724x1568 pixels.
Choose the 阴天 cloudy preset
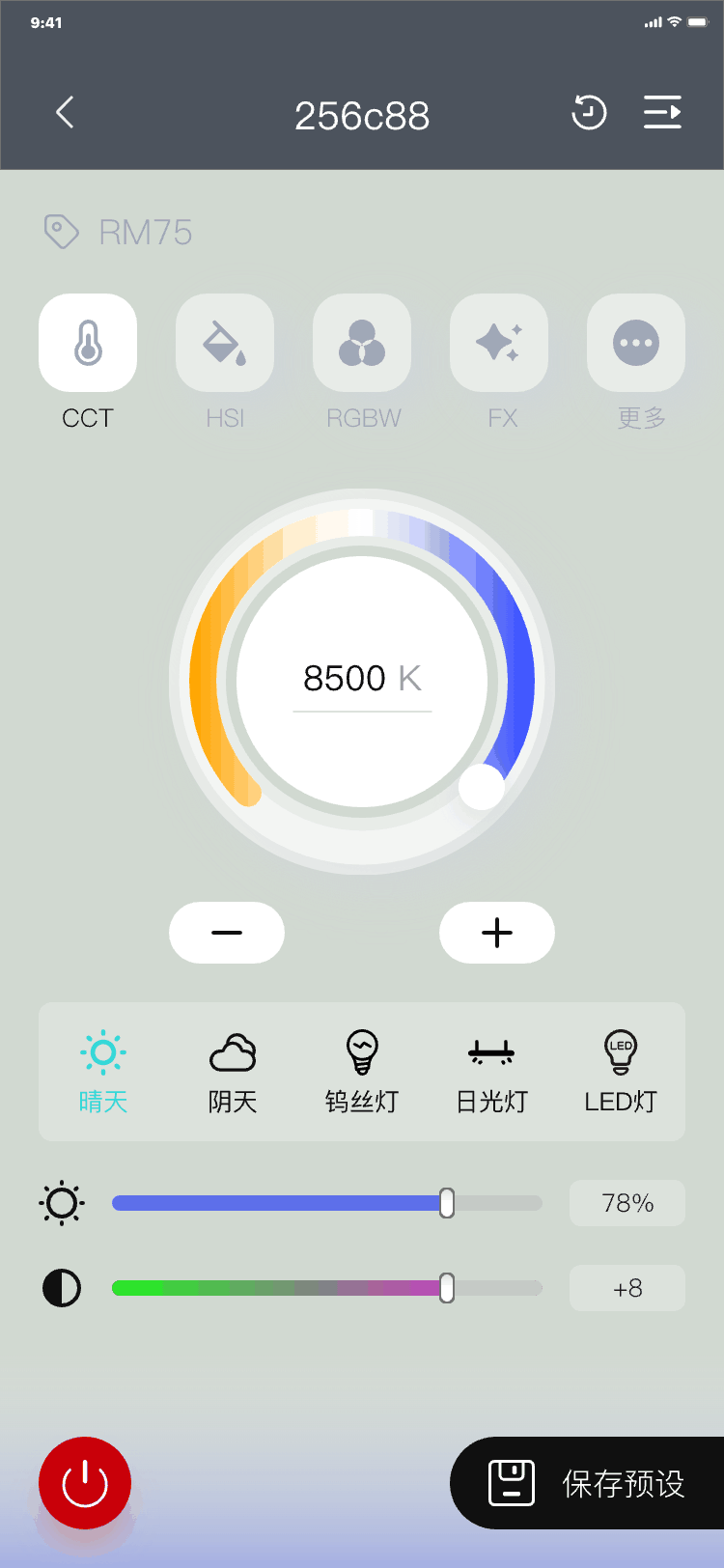pos(233,1072)
